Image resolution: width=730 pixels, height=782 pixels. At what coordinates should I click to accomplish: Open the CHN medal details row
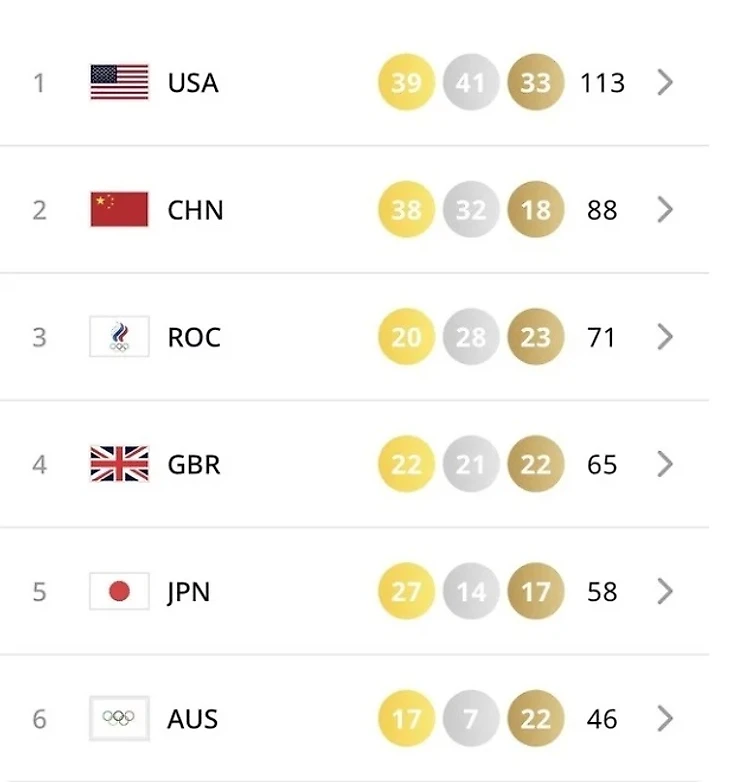pos(664,210)
